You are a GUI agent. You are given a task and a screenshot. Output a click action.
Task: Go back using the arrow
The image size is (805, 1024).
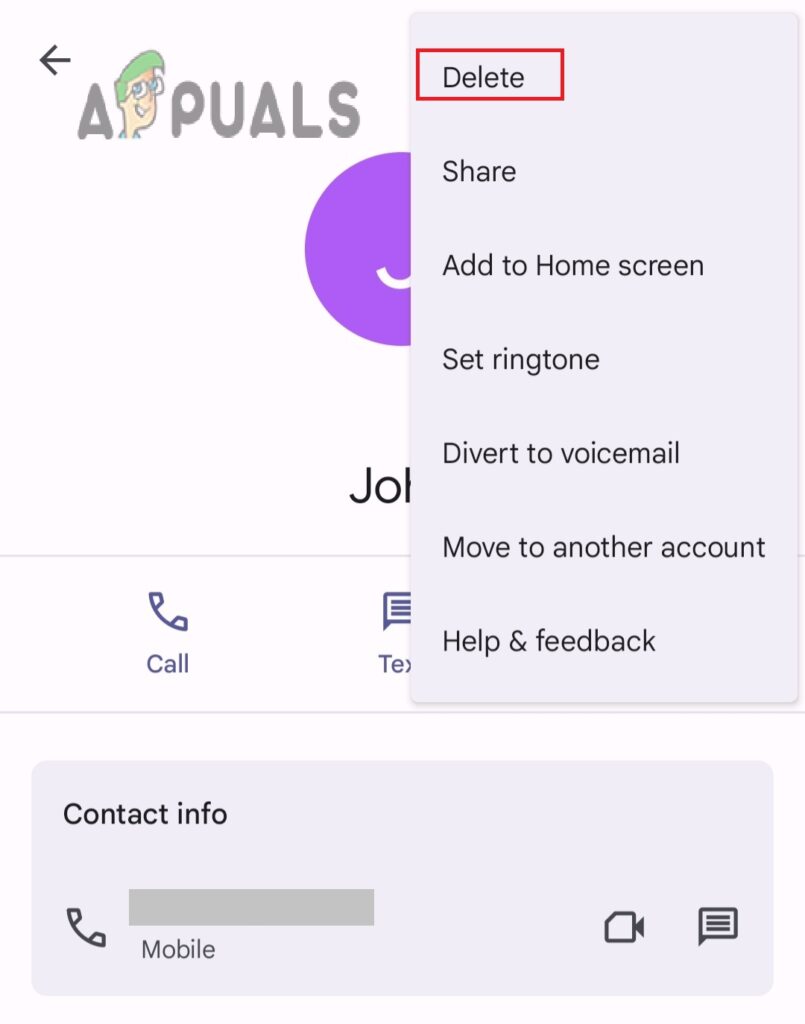coord(55,61)
